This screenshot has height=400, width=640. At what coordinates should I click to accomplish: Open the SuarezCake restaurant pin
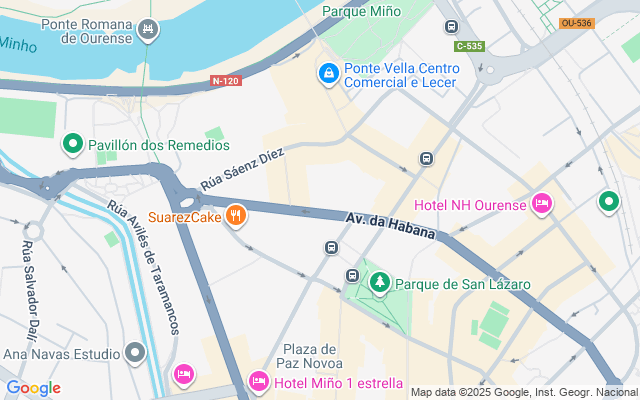236,215
